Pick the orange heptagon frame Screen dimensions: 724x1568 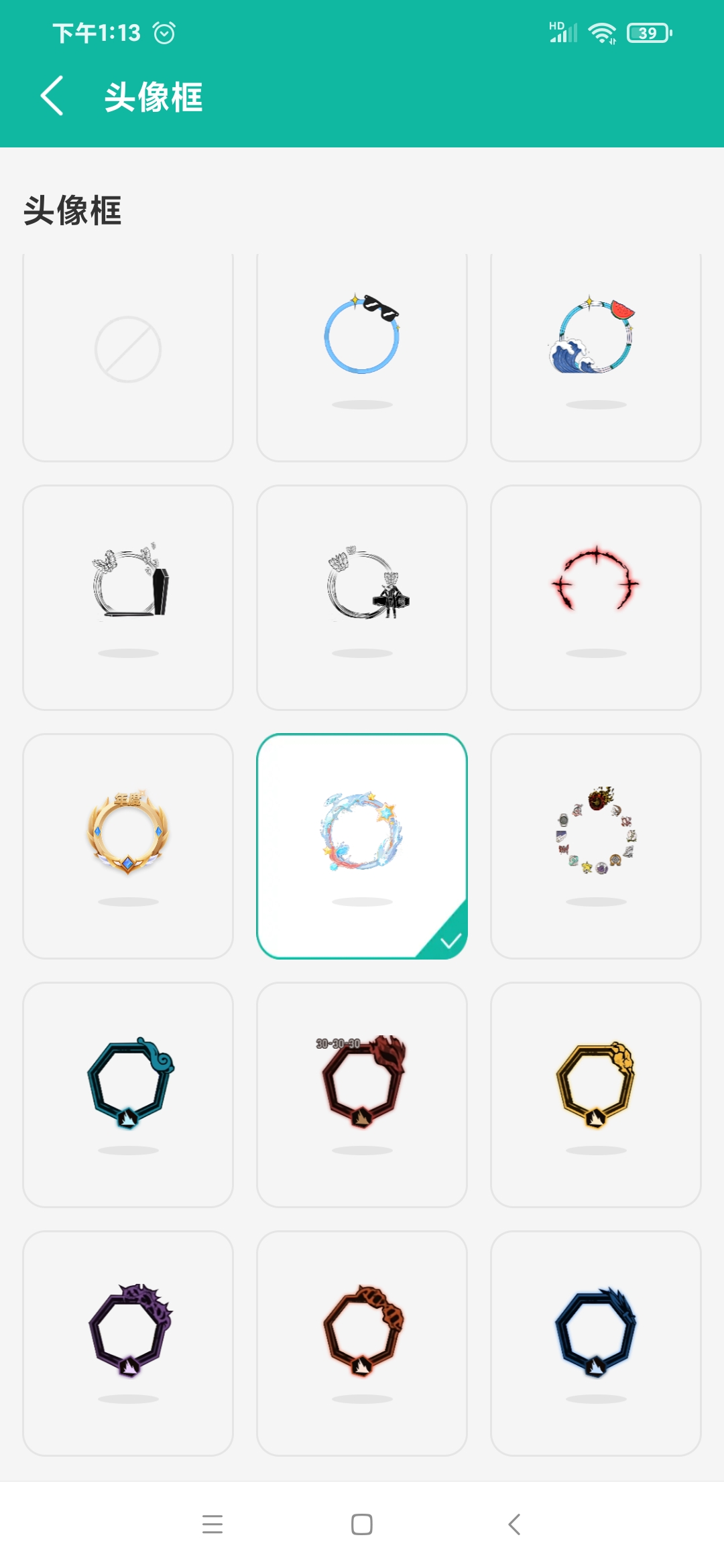362,1344
